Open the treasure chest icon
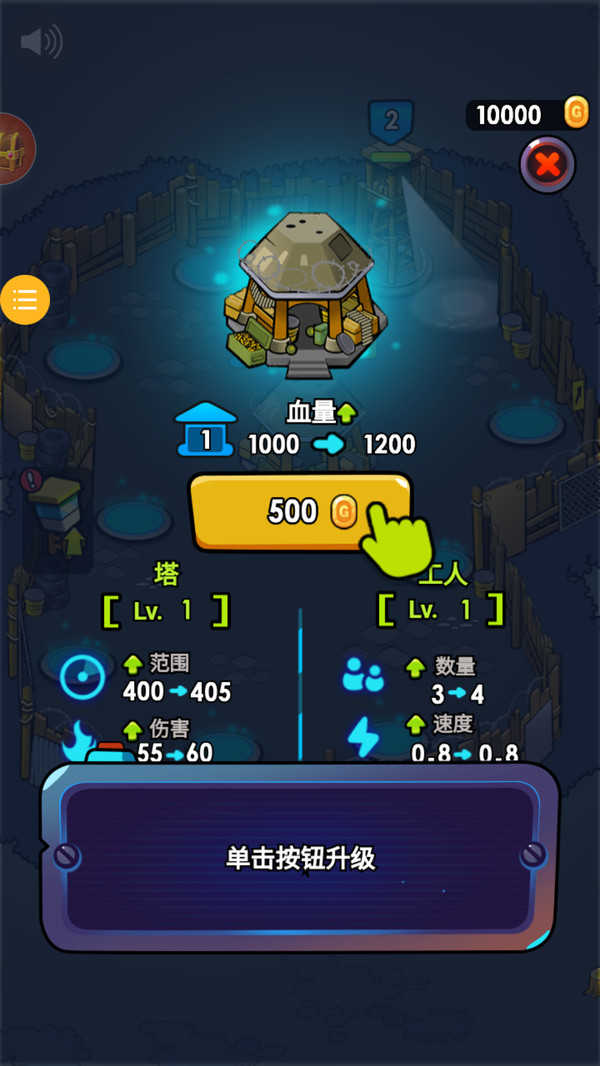Viewport: 600px width, 1066px height. pyautogui.click(x=12, y=148)
